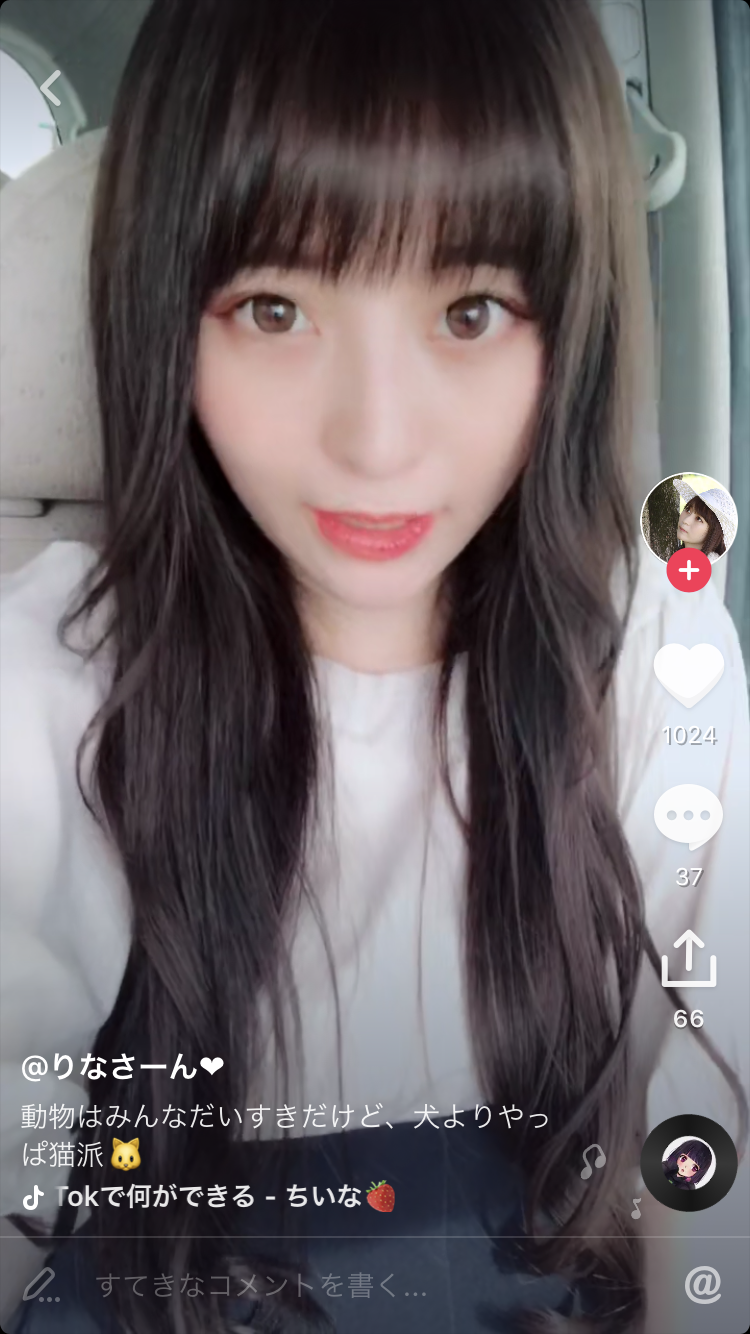Like this video with the heart icon

689,676
